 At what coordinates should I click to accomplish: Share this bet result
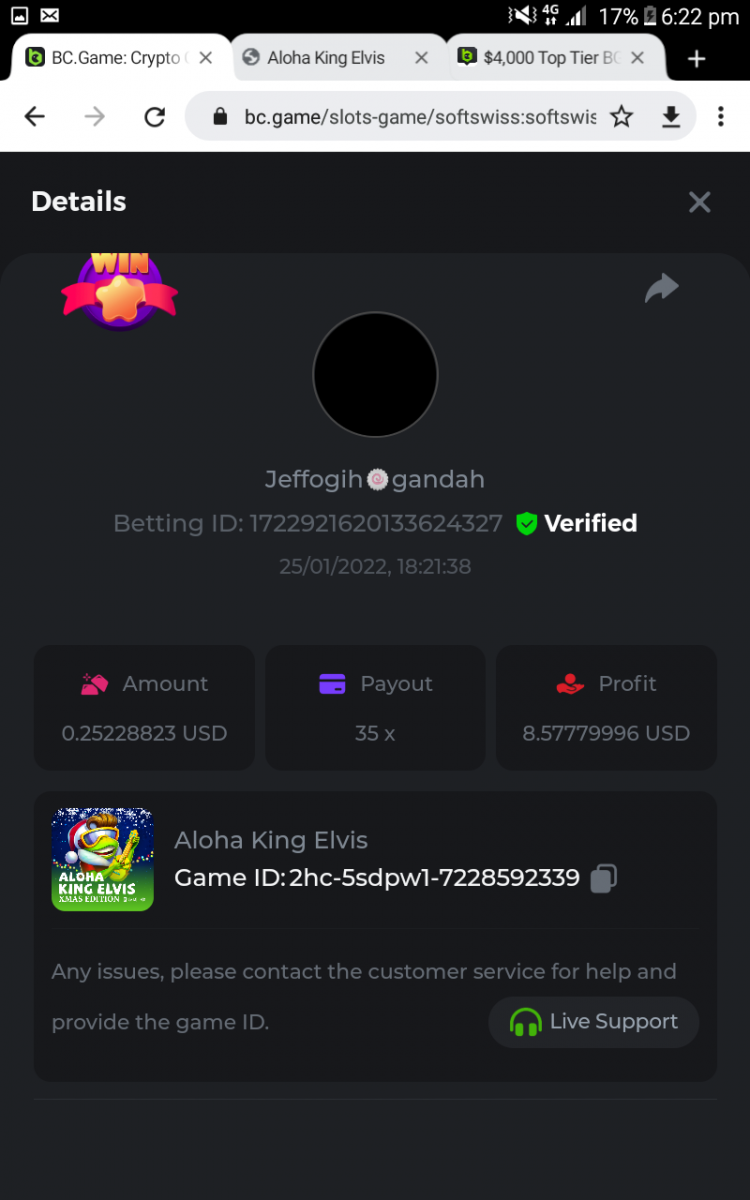coord(661,289)
